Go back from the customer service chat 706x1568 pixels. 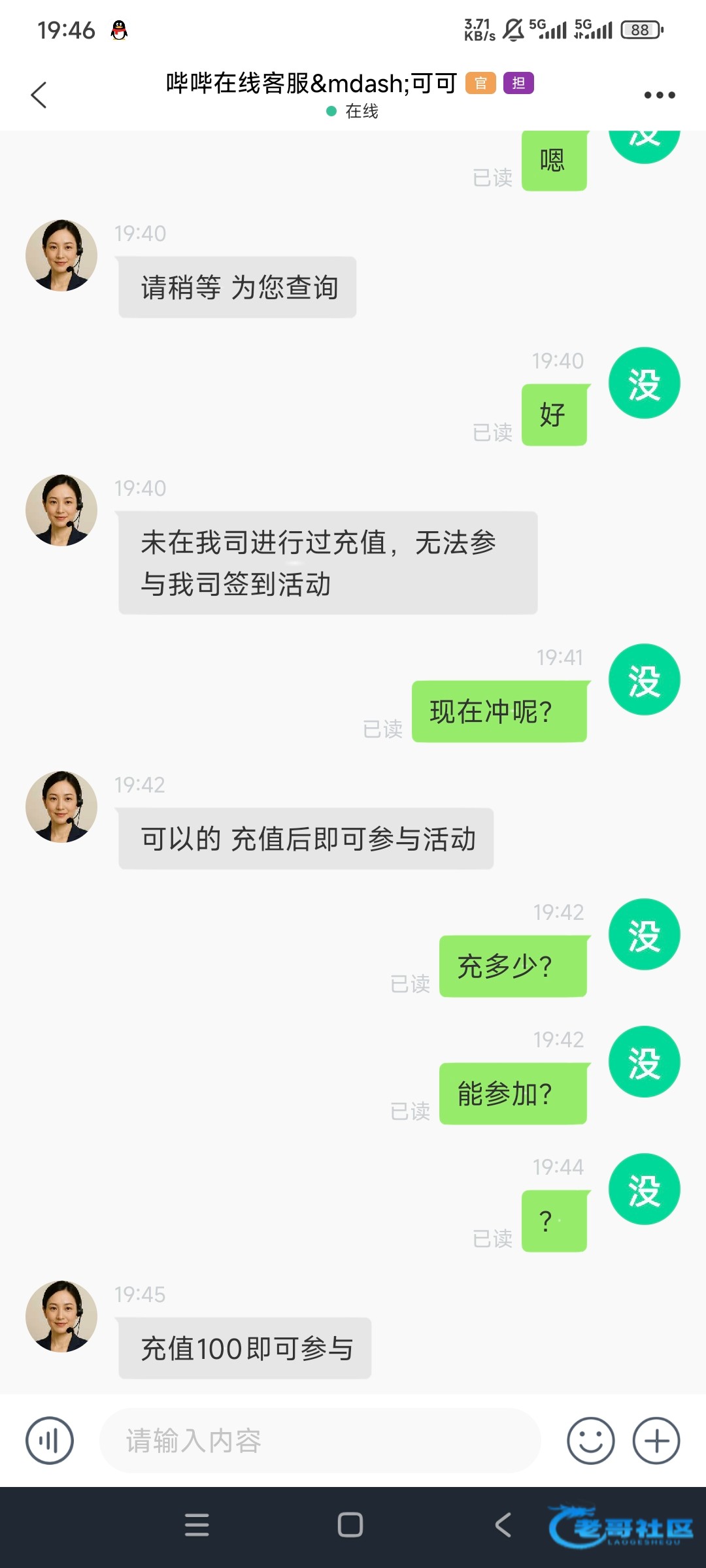[x=39, y=95]
